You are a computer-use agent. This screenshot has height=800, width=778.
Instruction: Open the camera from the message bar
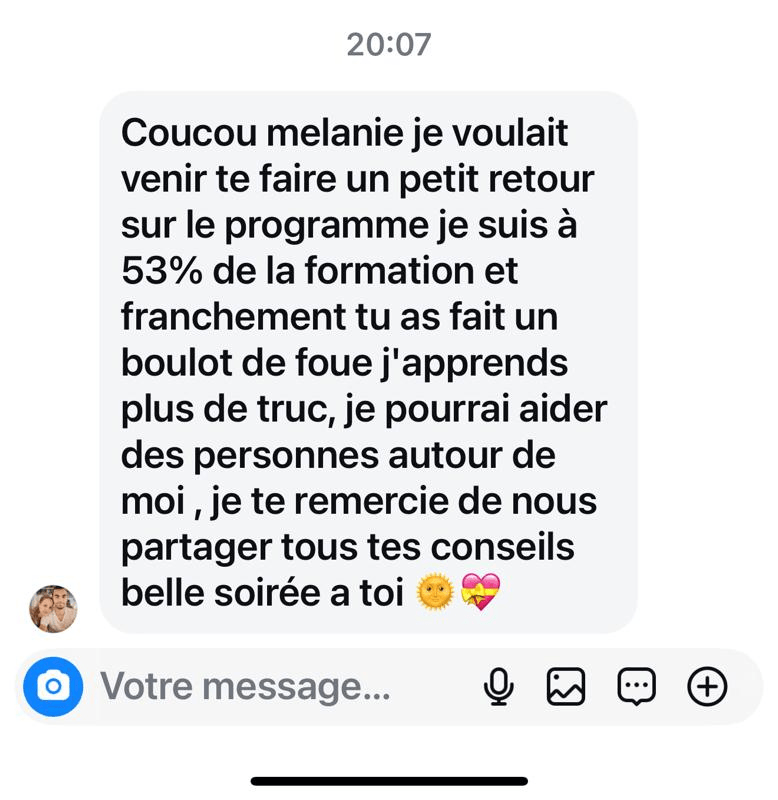click(x=53, y=686)
